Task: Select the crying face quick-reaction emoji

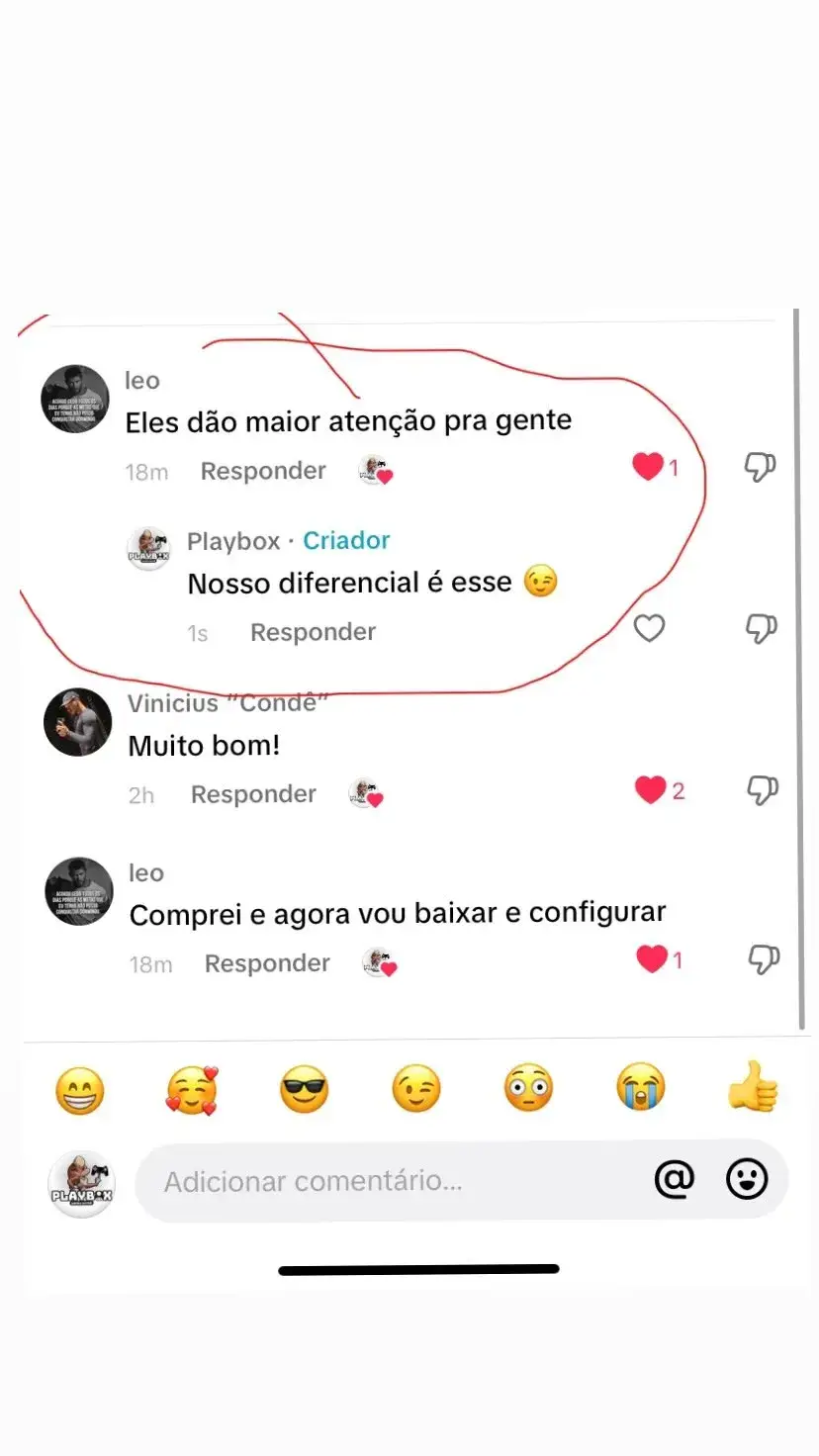Action: point(640,1088)
